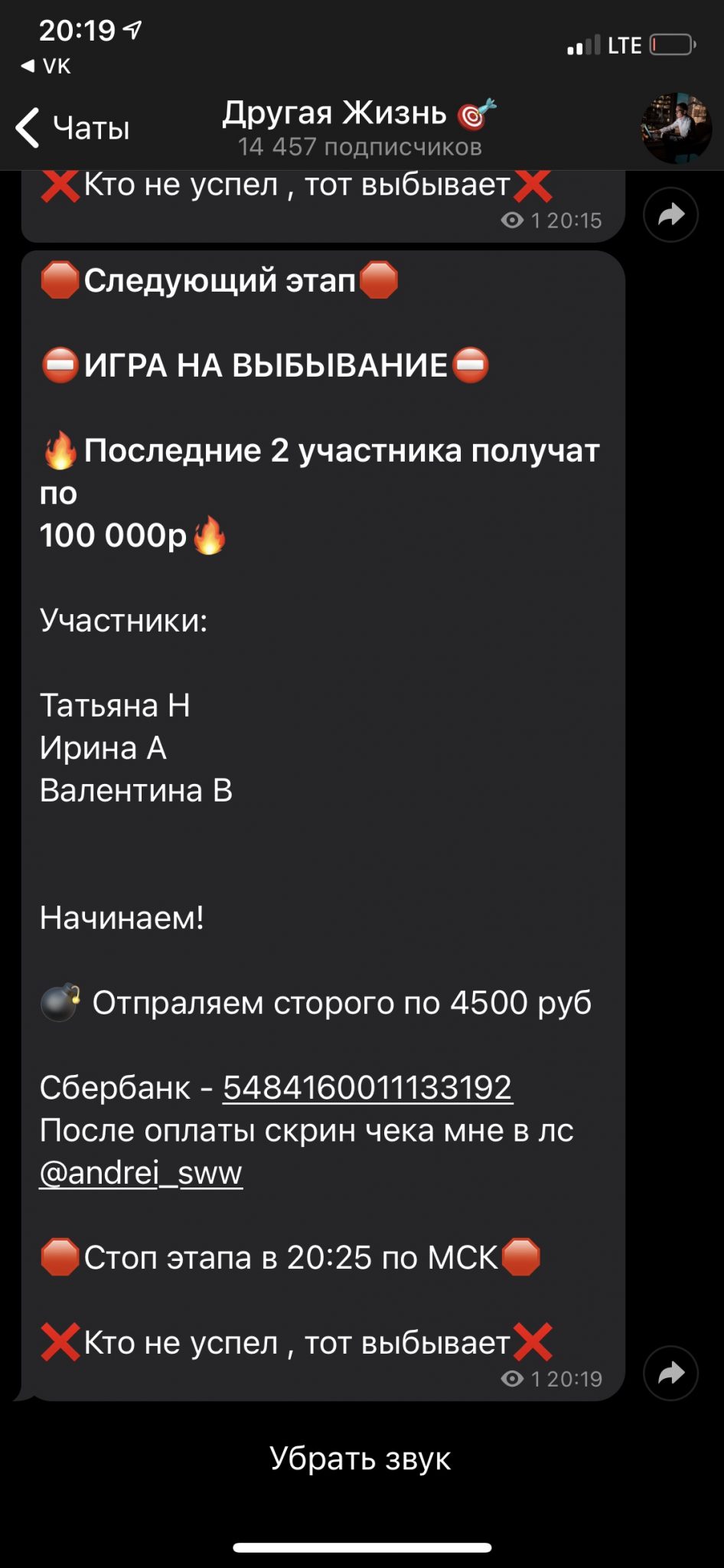Tap the Сбербанк card number link
Screen dimensions: 724x1568
tap(367, 1087)
